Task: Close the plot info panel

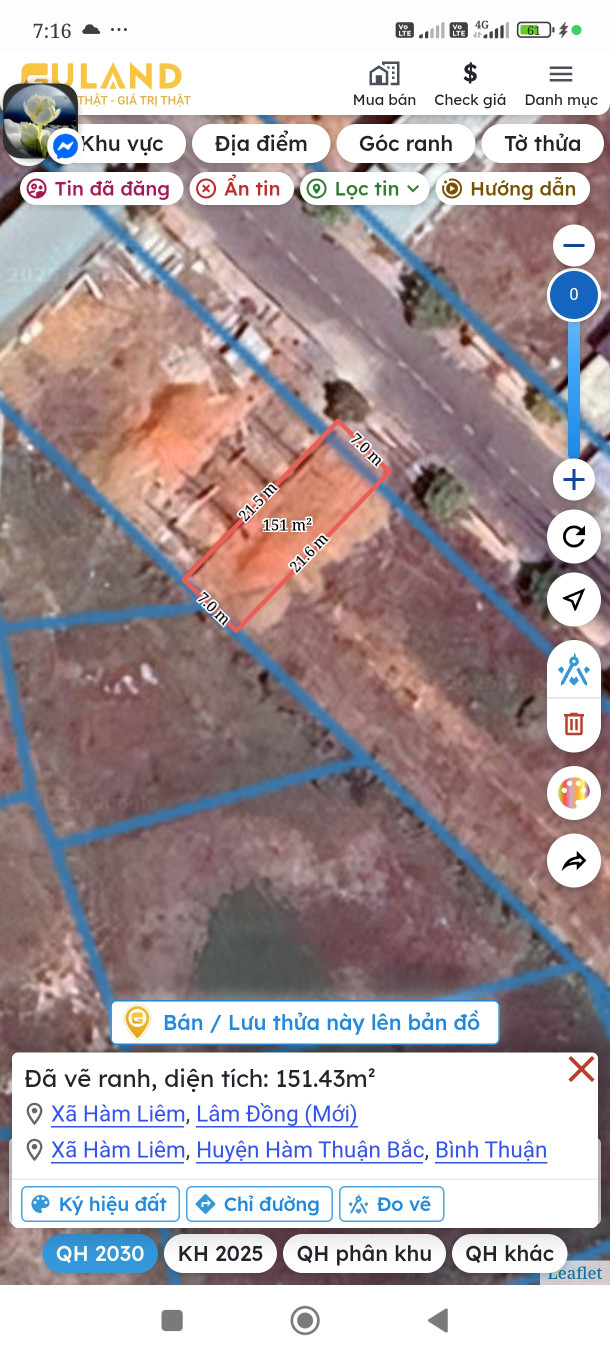Action: pyautogui.click(x=581, y=1070)
